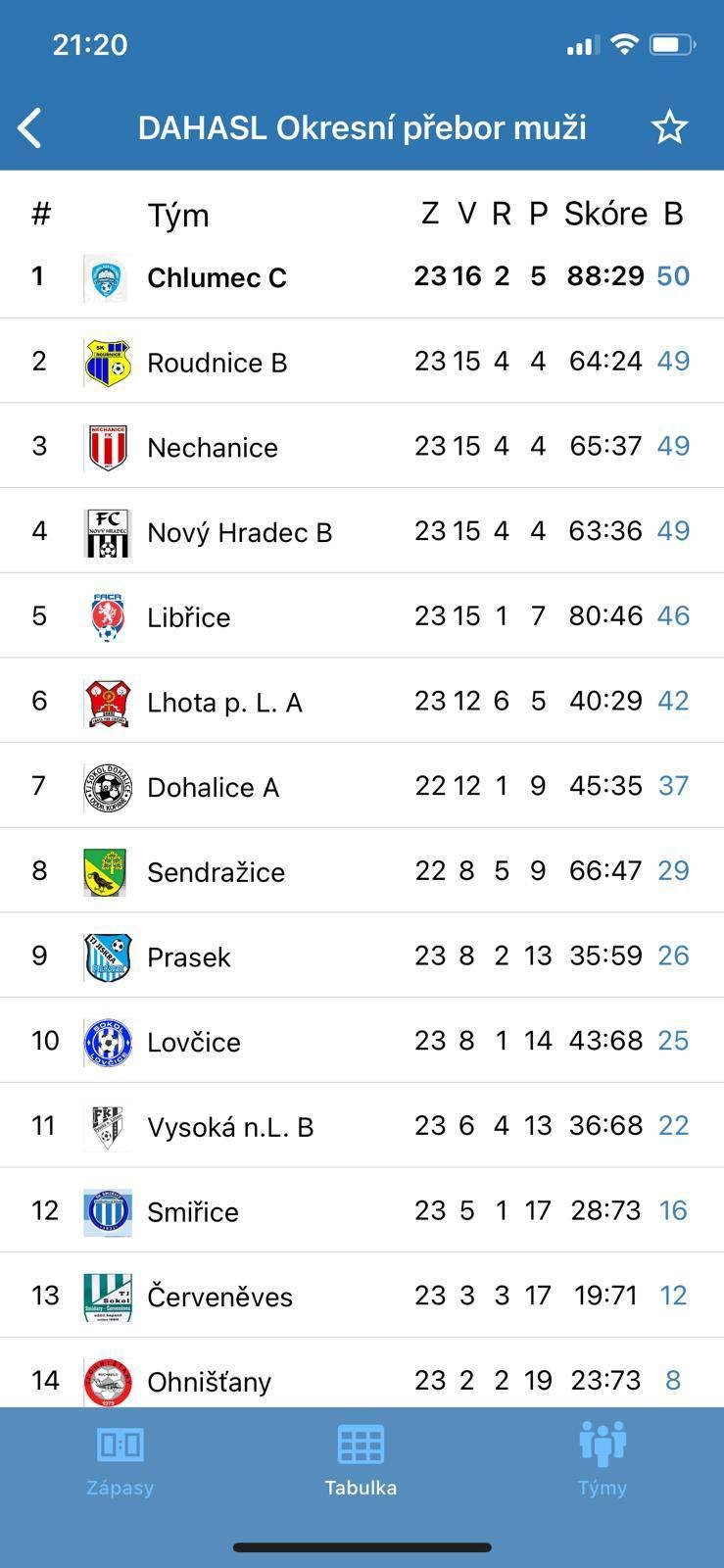Screen dimensions: 724x1568
Task: Tap the Dohalice A team row
Action: point(362,786)
